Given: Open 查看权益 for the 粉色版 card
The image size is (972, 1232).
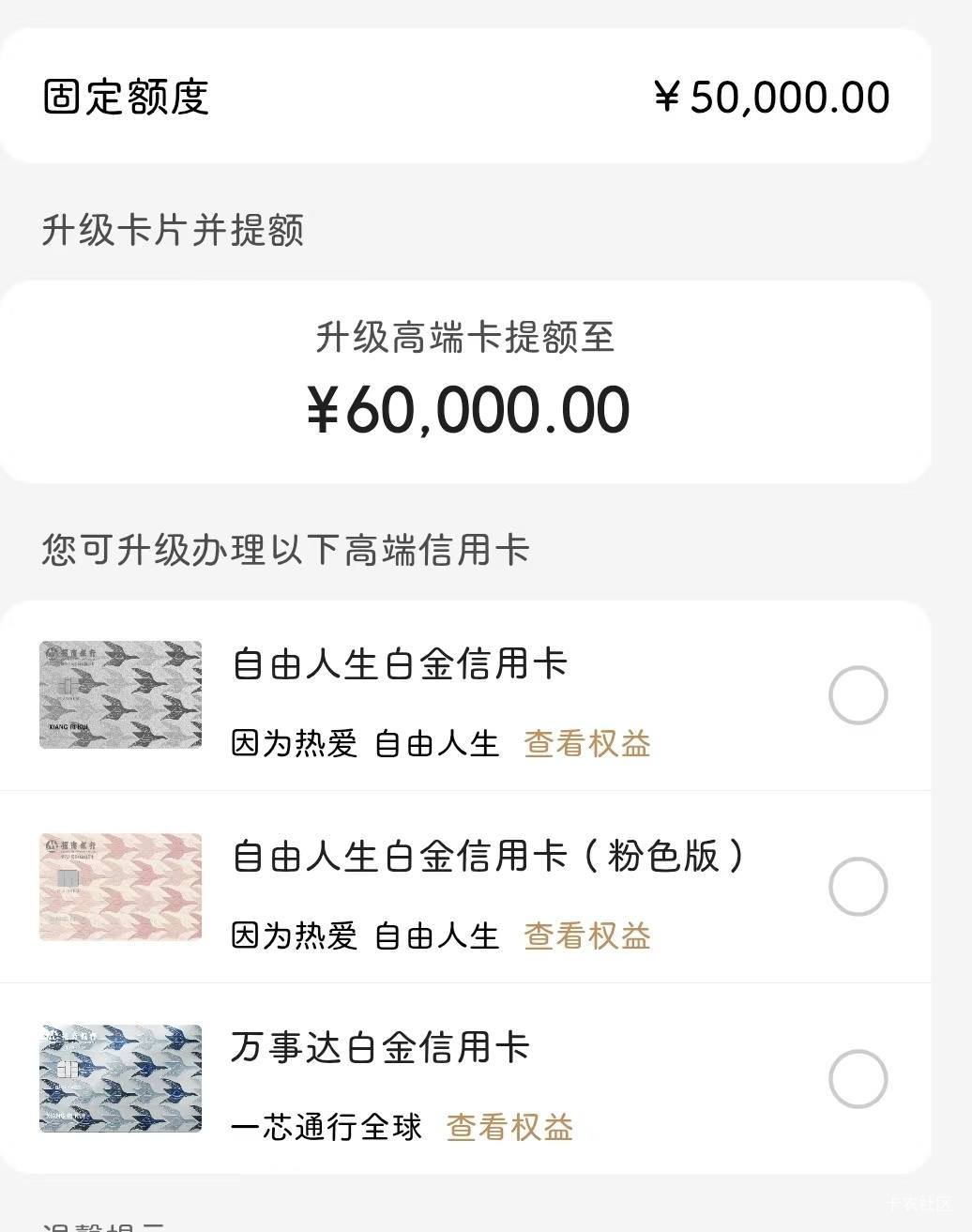Looking at the screenshot, I should pyautogui.click(x=587, y=935).
